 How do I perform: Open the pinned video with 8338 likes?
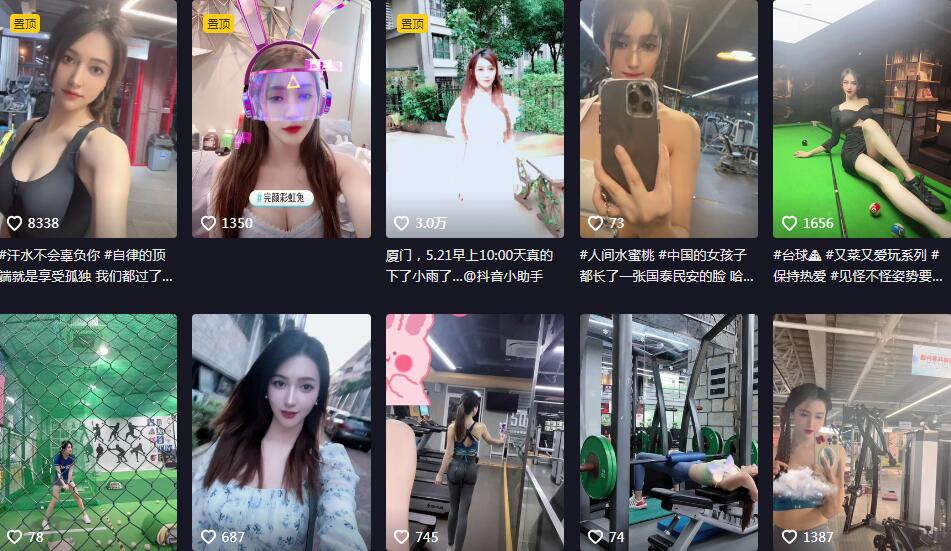click(x=88, y=118)
